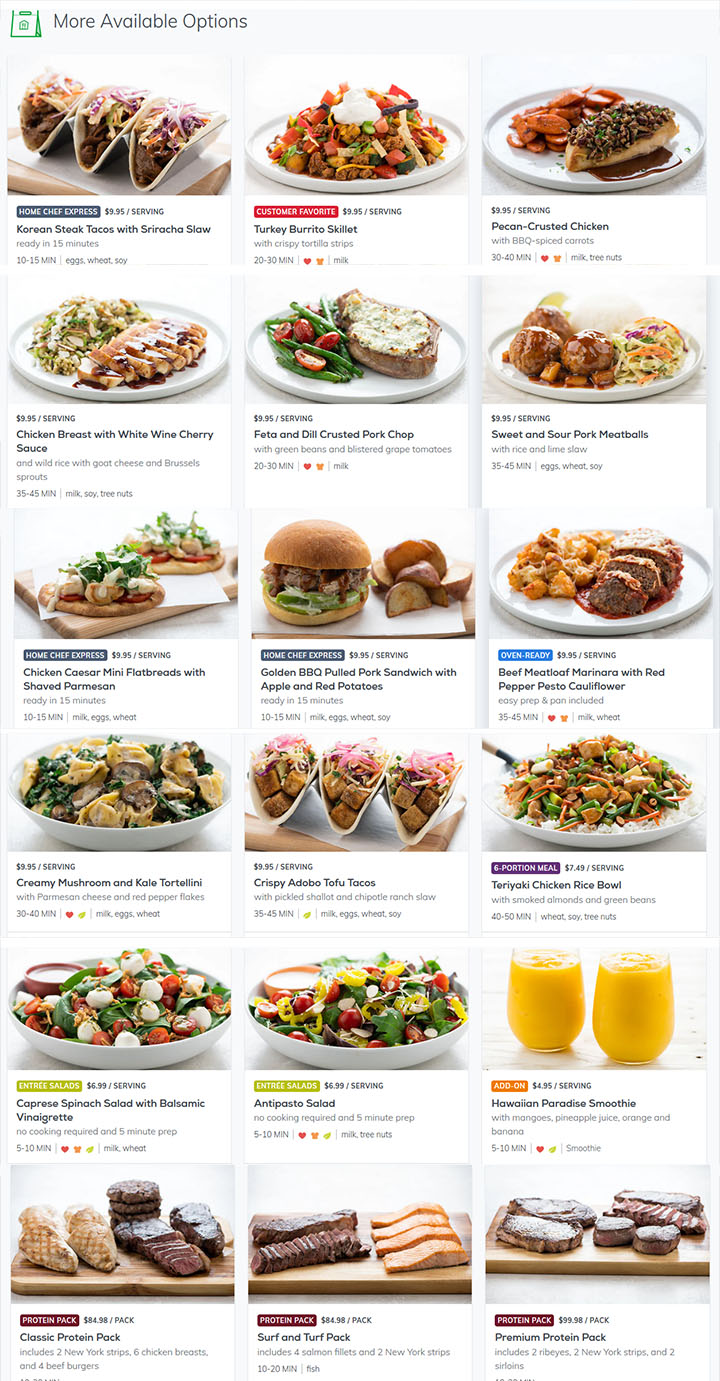Open Sweet and Sour Pork Meatballs
This screenshot has width=720, height=1381.
coord(569,434)
